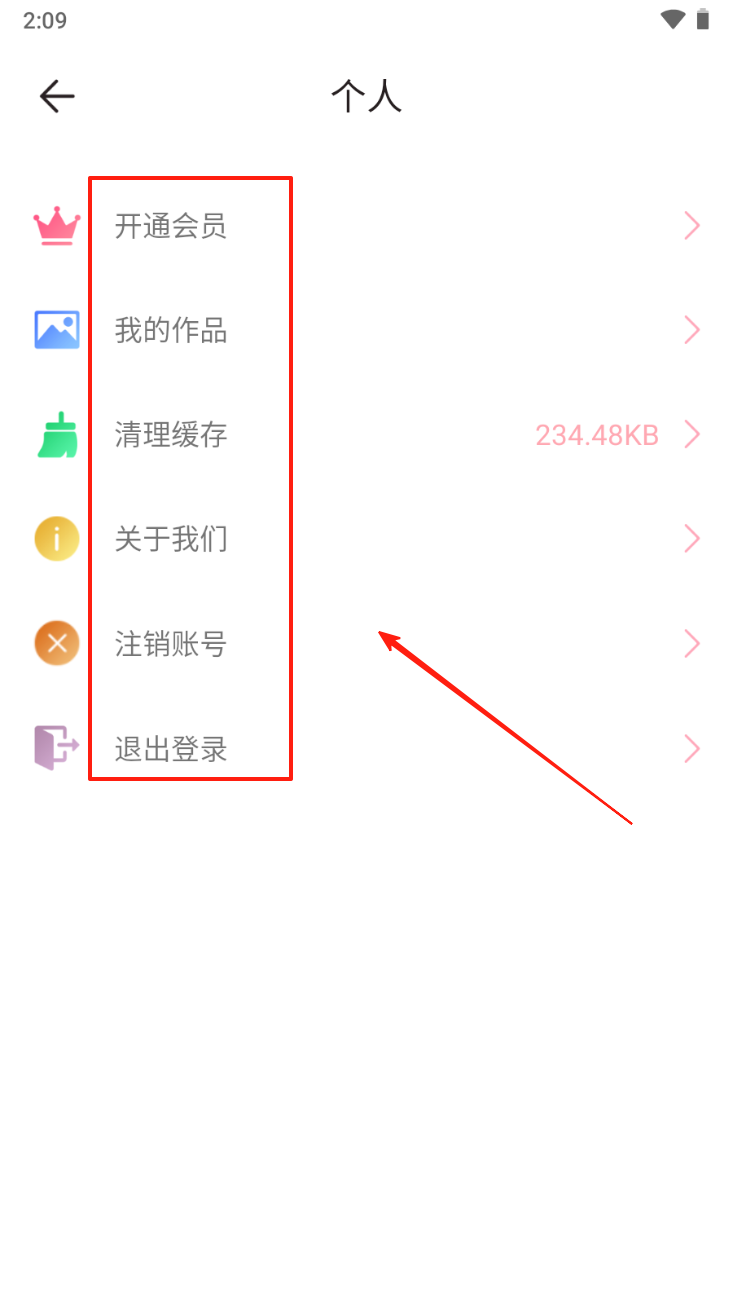The image size is (732, 1304).
Task: Go back using the arrow icon
Action: pos(57,97)
